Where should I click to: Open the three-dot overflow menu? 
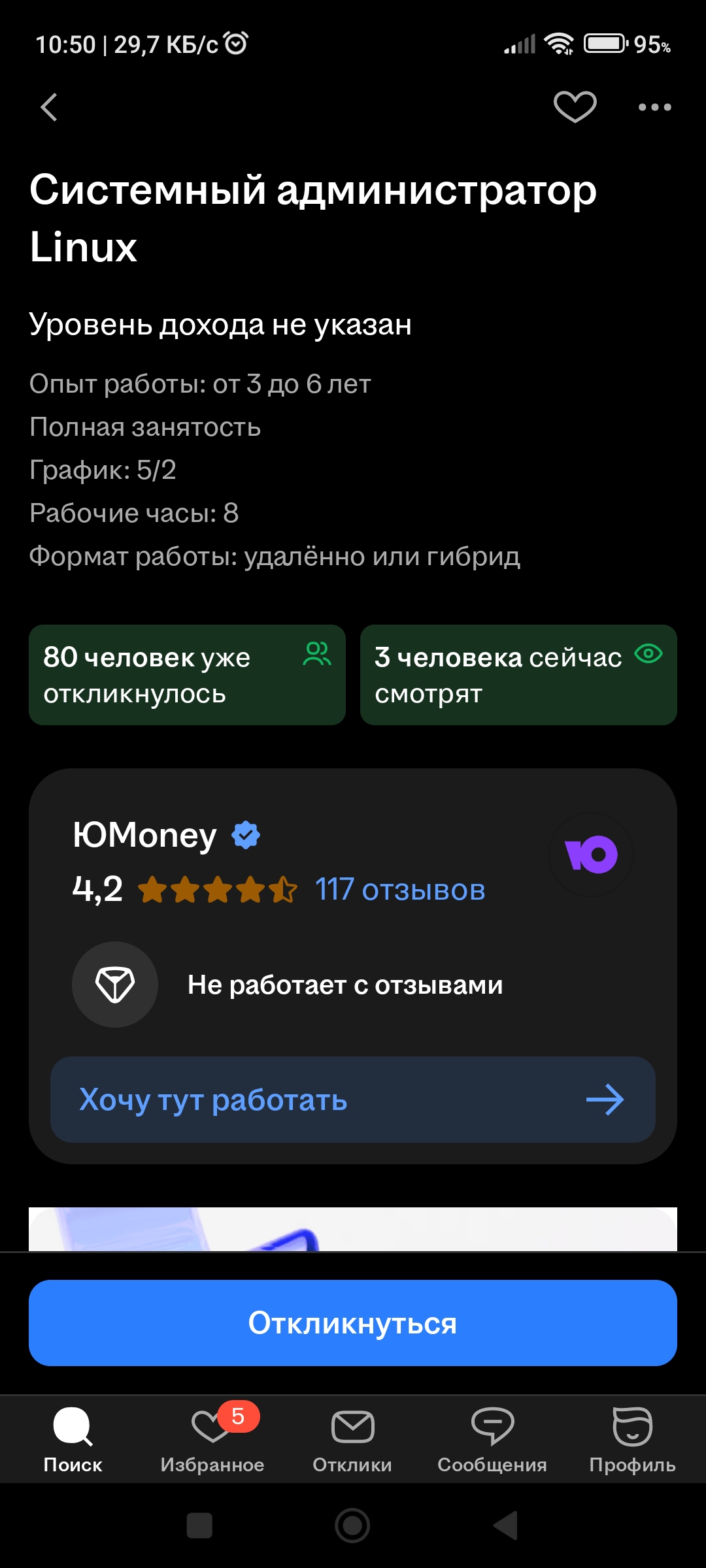pos(654,107)
